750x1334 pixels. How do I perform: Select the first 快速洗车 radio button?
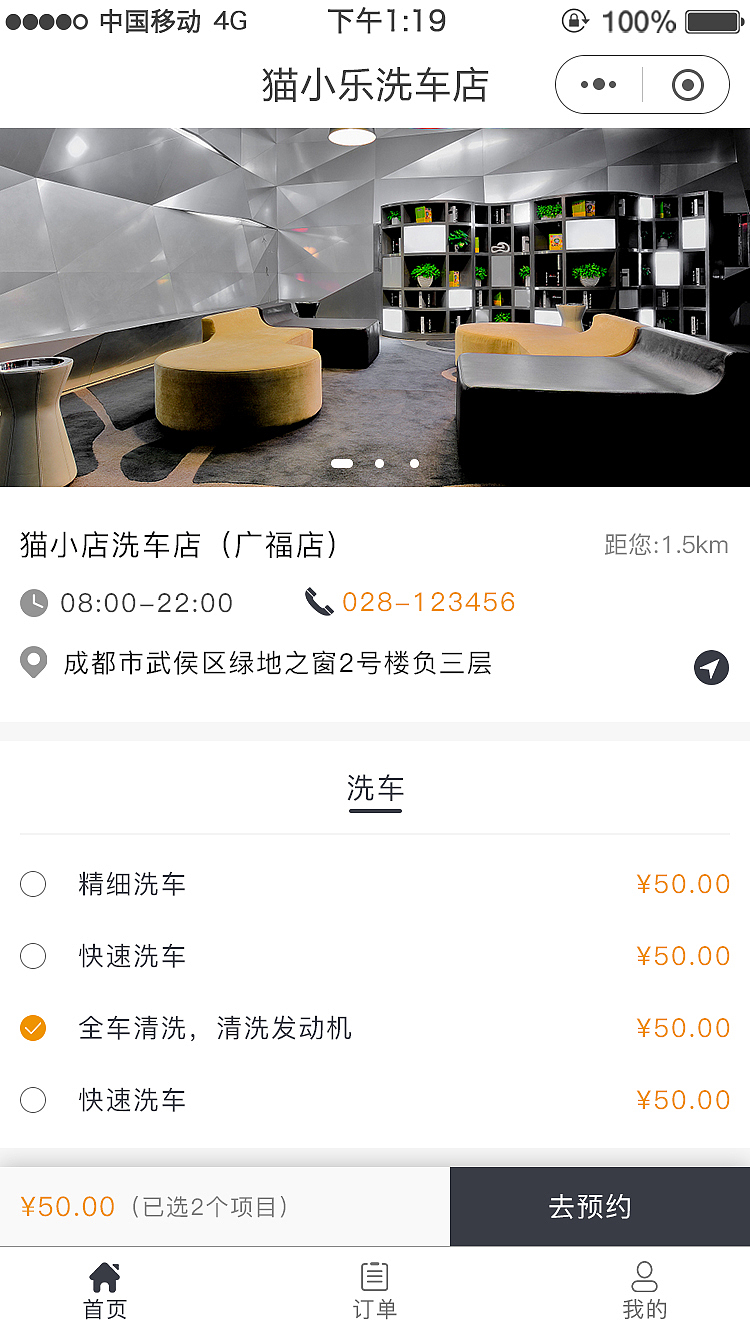tap(33, 956)
